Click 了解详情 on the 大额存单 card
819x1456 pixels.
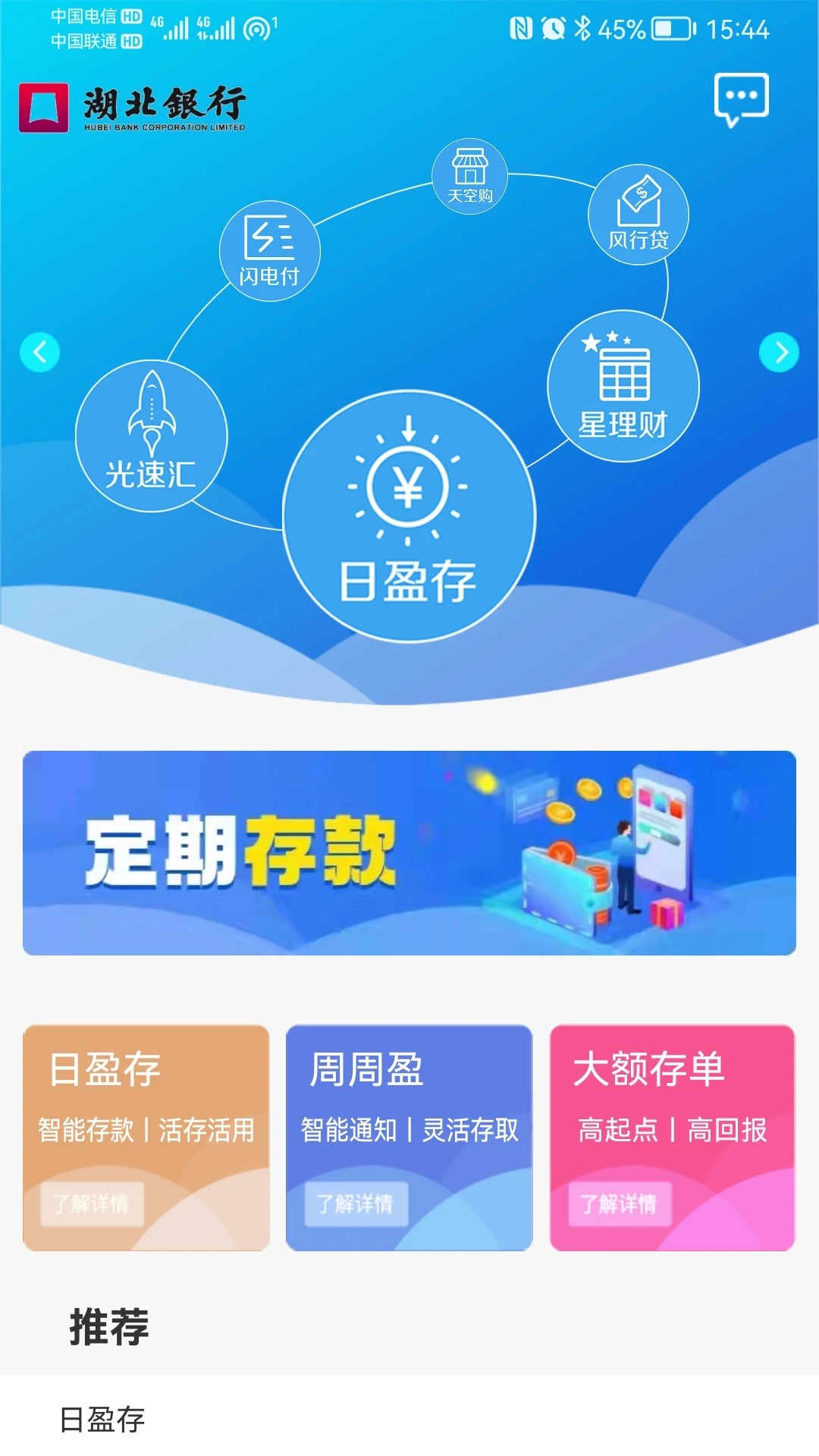[620, 1204]
